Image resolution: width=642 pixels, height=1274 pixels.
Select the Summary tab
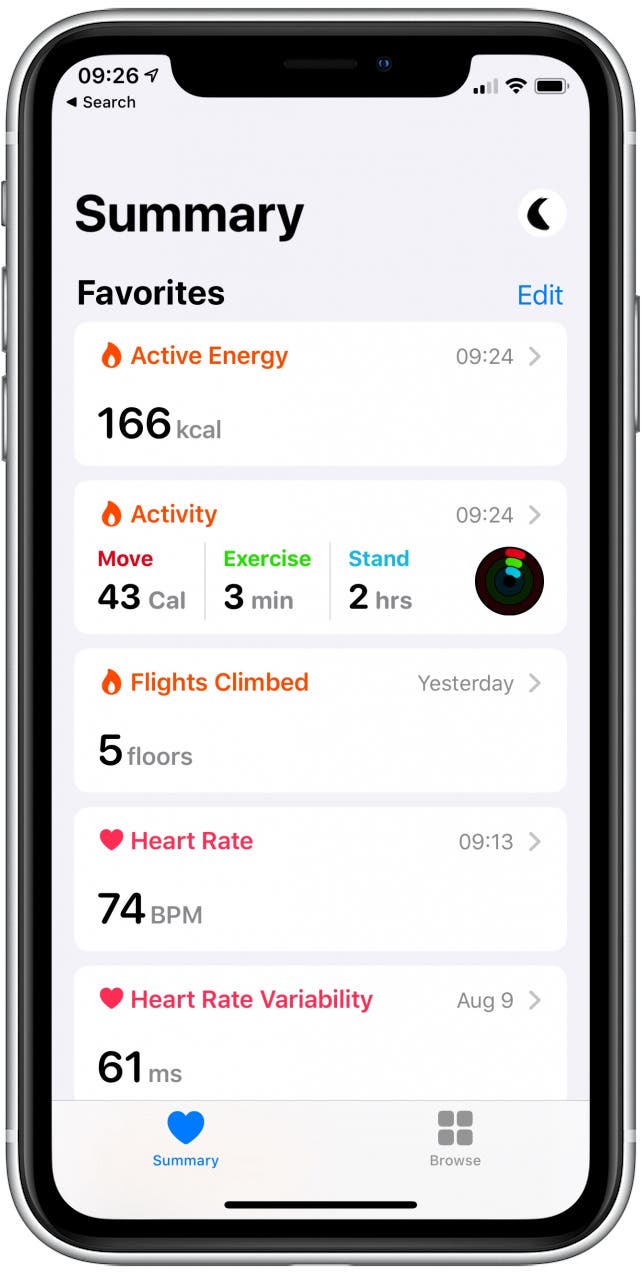(186, 1138)
